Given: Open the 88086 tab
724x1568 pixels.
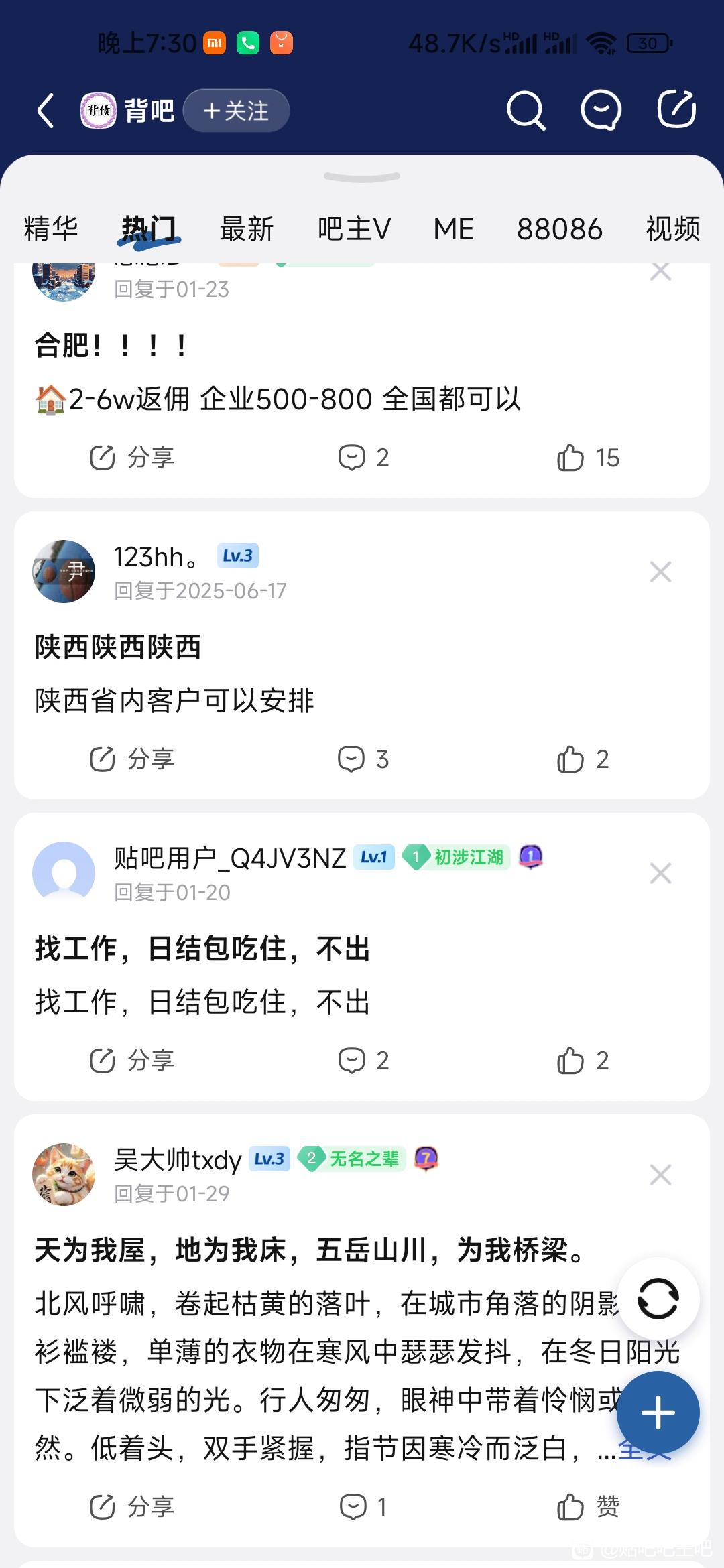Looking at the screenshot, I should point(560,229).
